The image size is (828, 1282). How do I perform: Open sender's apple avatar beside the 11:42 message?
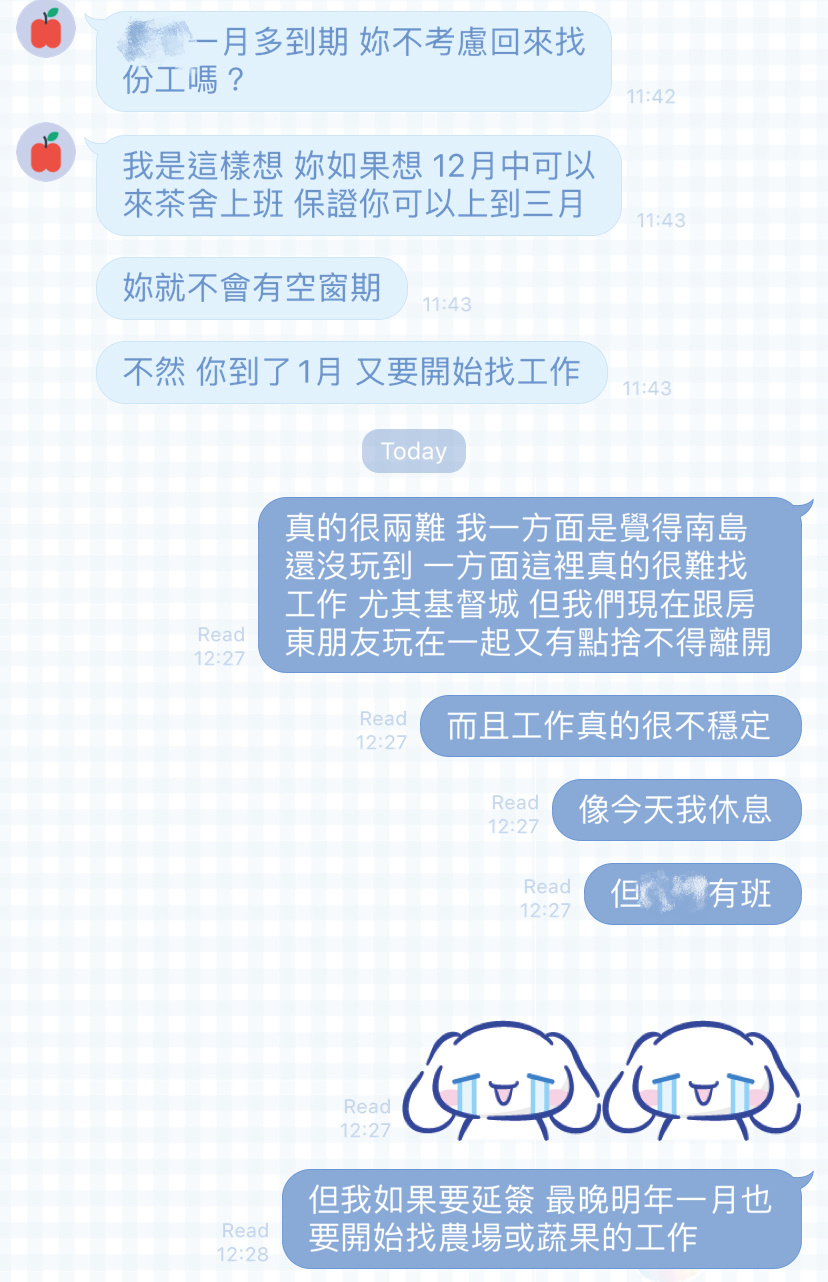coord(46,30)
